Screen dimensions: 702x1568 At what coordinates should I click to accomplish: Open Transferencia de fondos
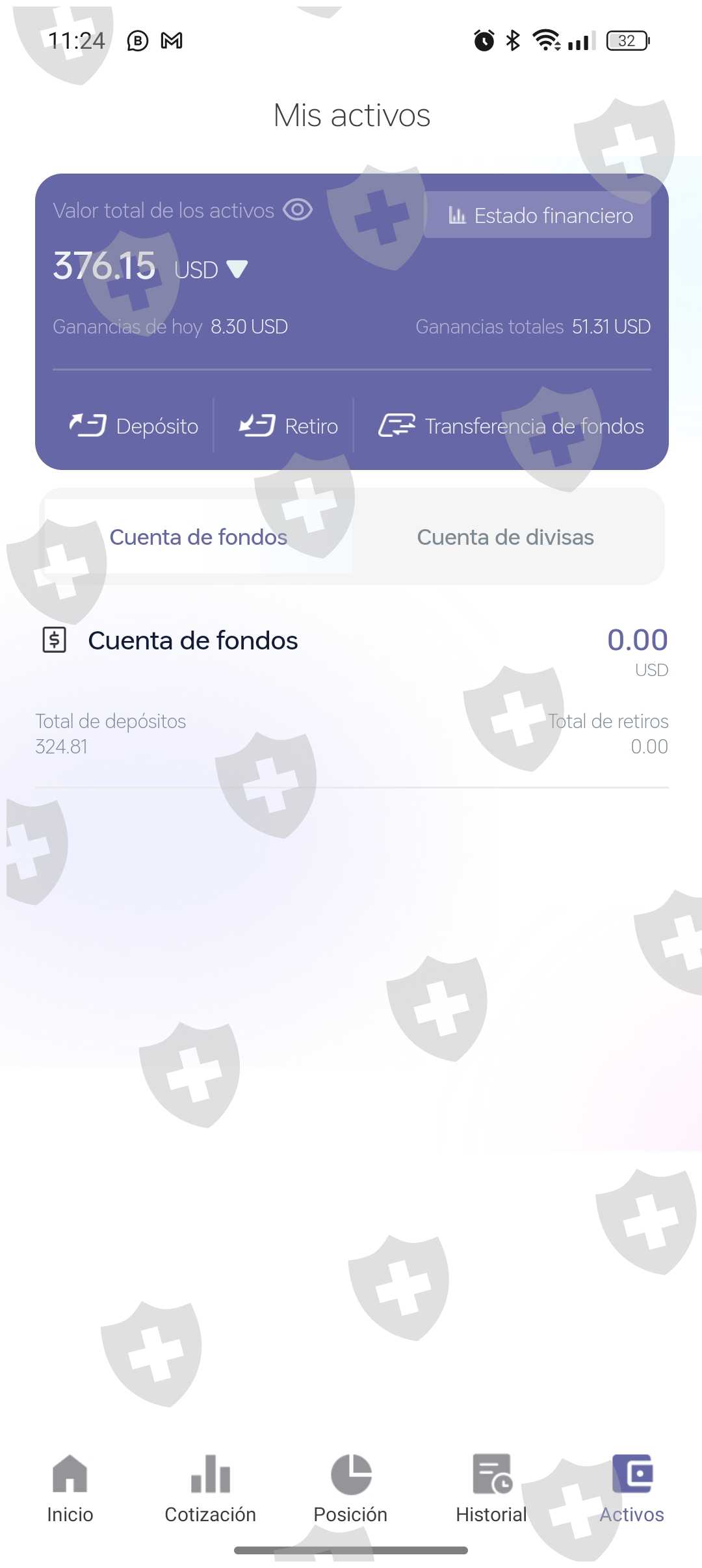[x=511, y=426]
